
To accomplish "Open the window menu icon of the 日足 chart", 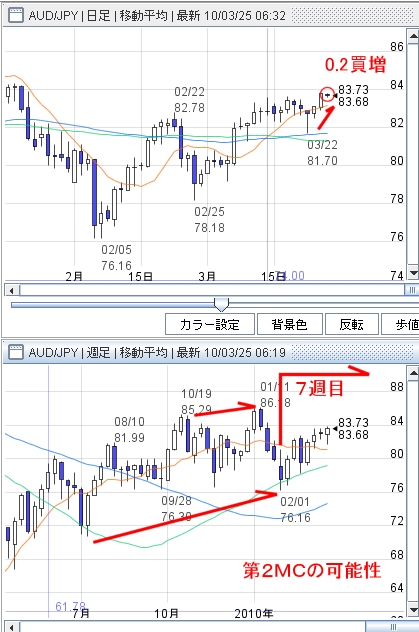I will tap(15, 16).
